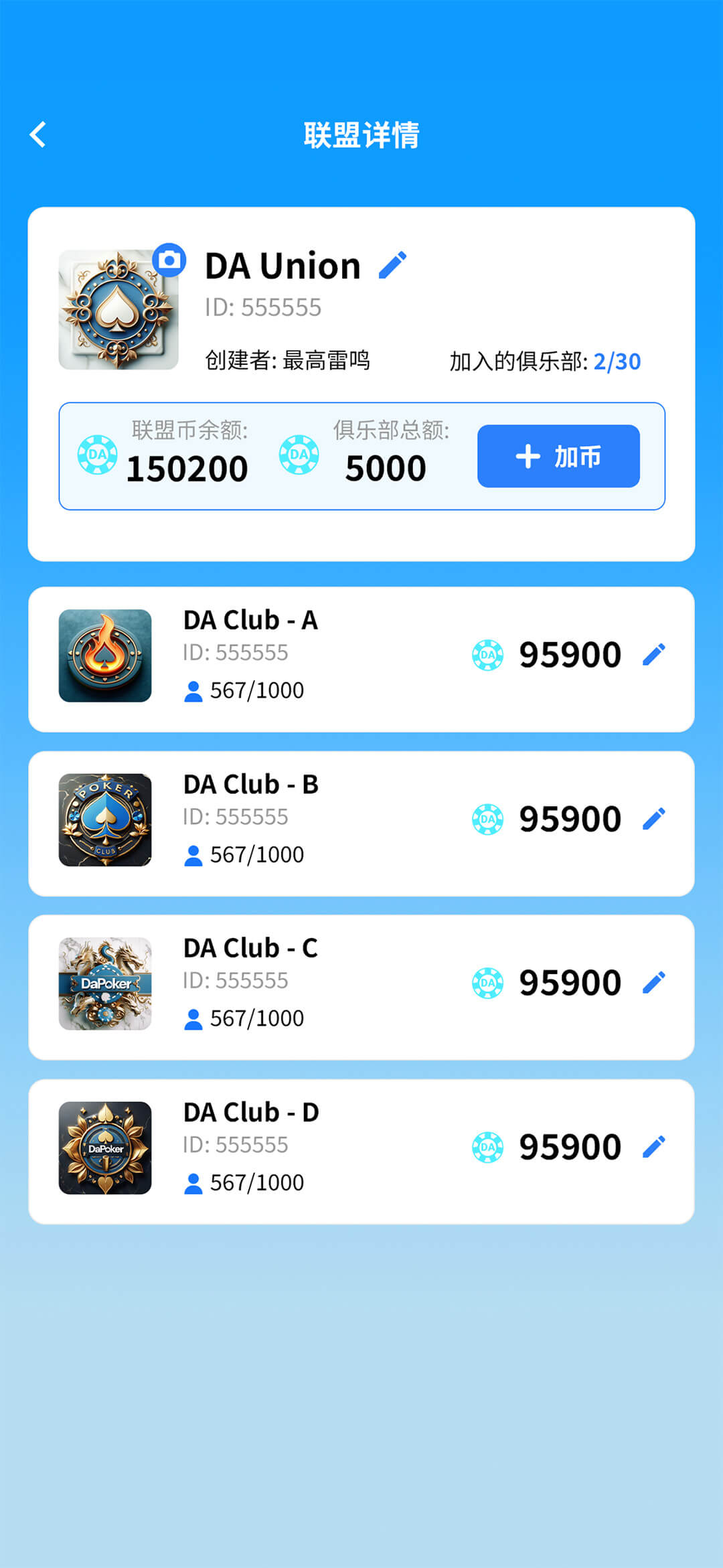Select the chip icon on DA Club - C row
The height and width of the screenshot is (1568, 723).
(x=487, y=982)
